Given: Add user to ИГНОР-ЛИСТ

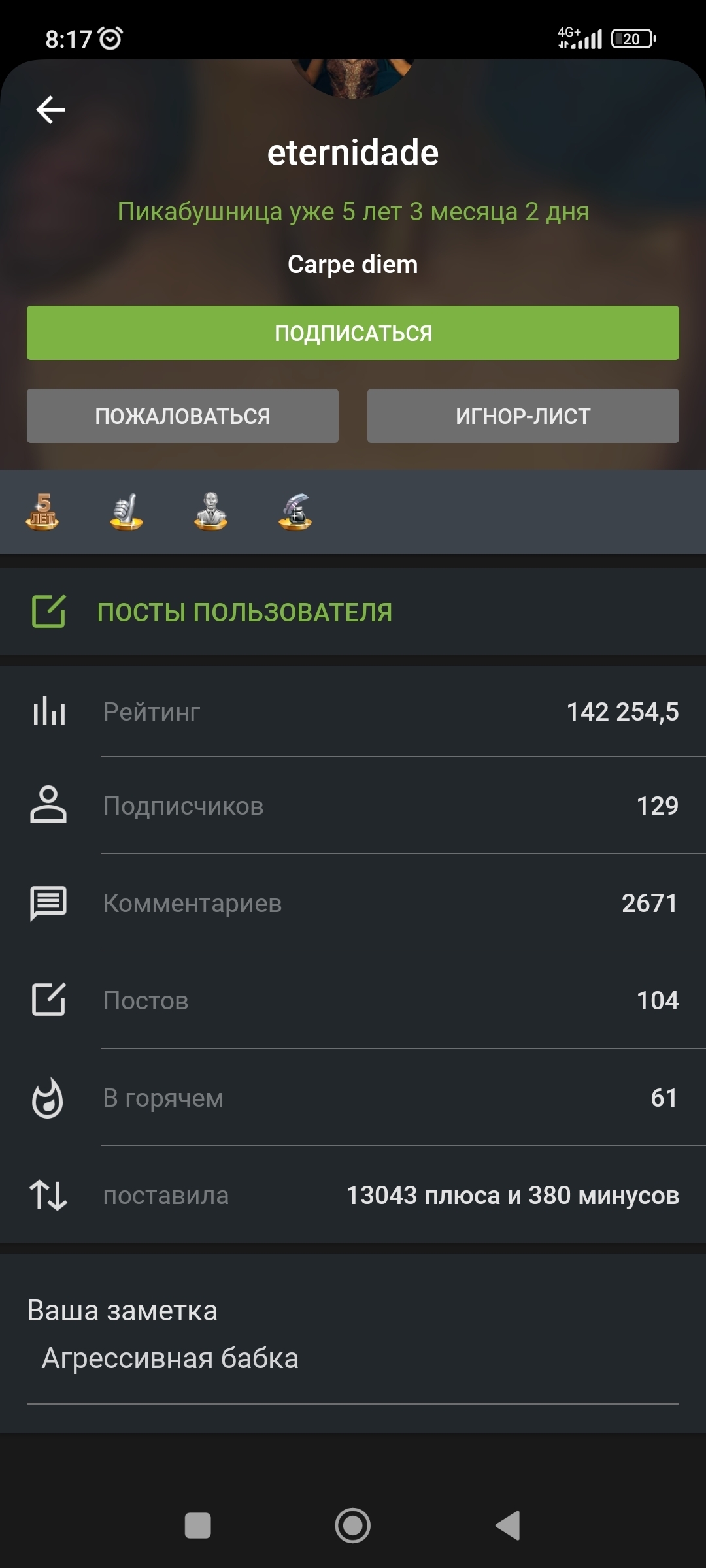Looking at the screenshot, I should coord(523,416).
